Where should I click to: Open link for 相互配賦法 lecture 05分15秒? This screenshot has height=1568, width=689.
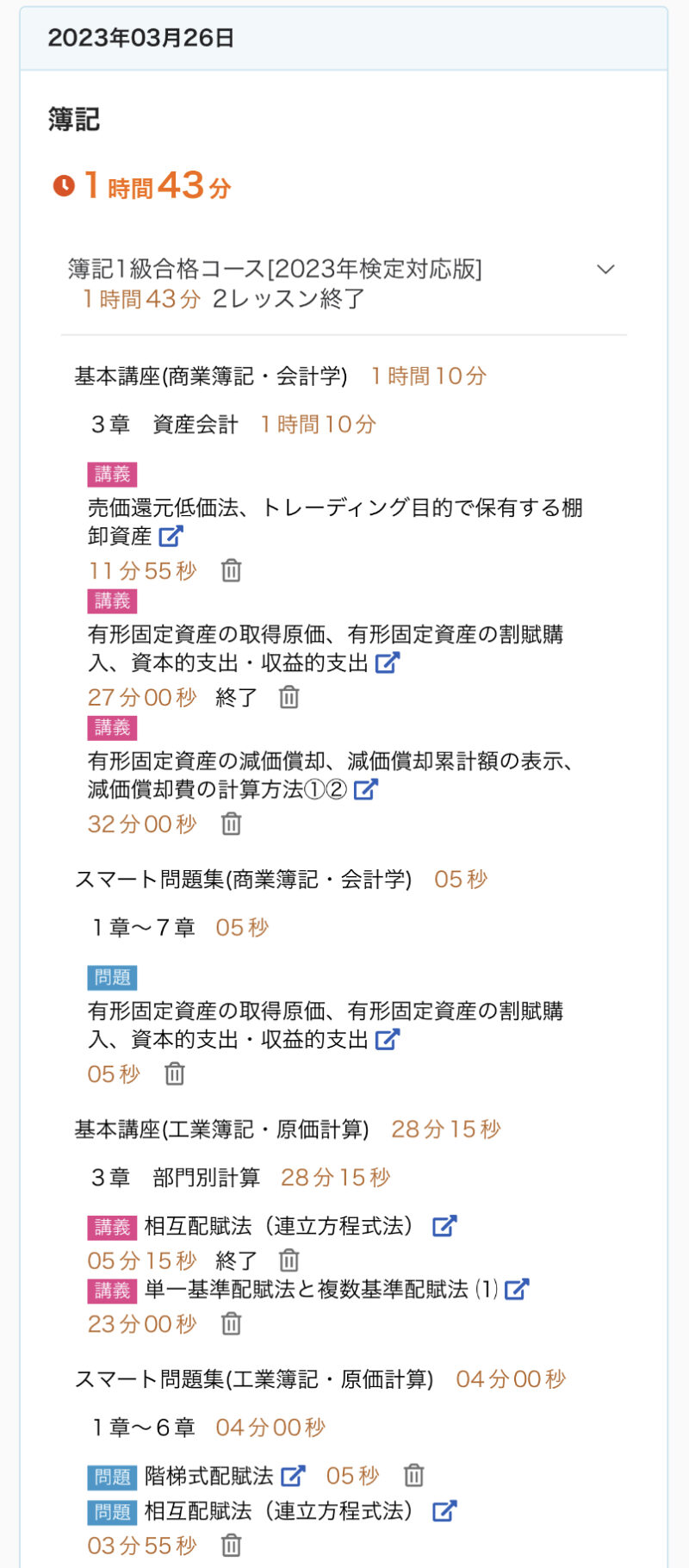444,1226
